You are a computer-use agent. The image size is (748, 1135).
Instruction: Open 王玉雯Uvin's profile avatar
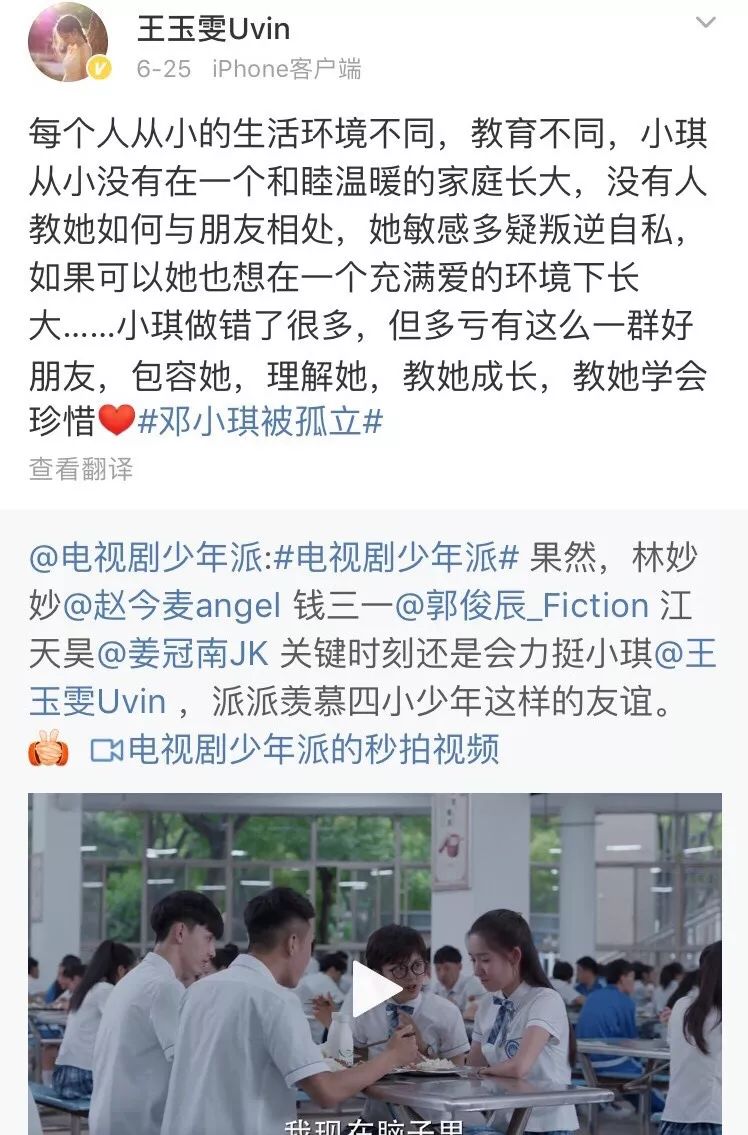(x=68, y=42)
